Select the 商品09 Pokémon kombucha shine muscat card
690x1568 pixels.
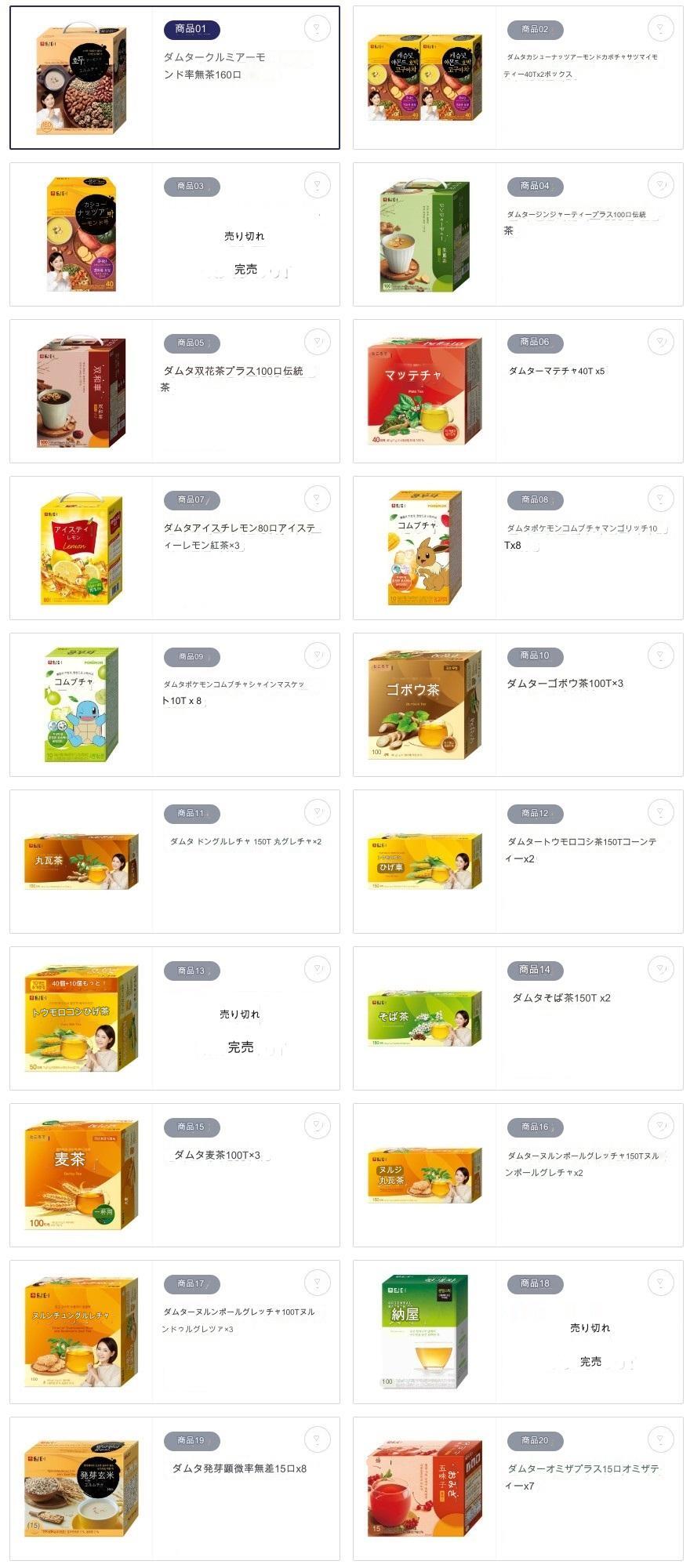(175, 705)
